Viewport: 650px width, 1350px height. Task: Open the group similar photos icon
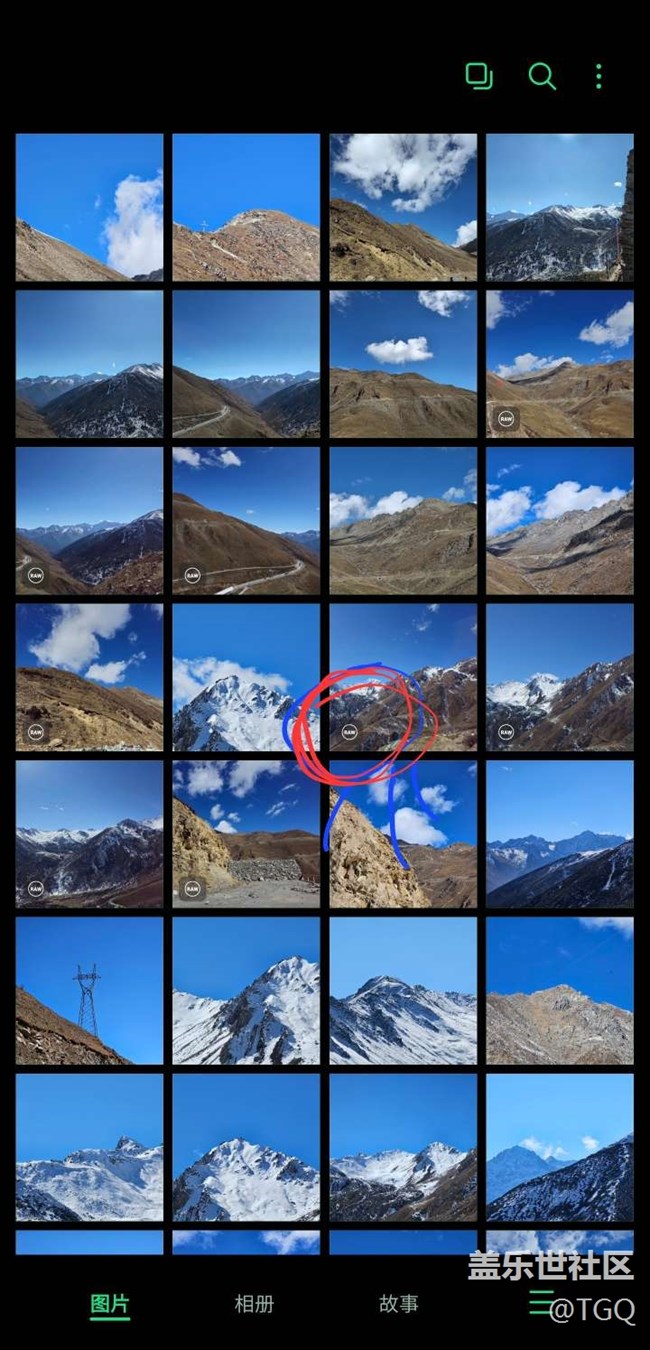click(x=479, y=77)
